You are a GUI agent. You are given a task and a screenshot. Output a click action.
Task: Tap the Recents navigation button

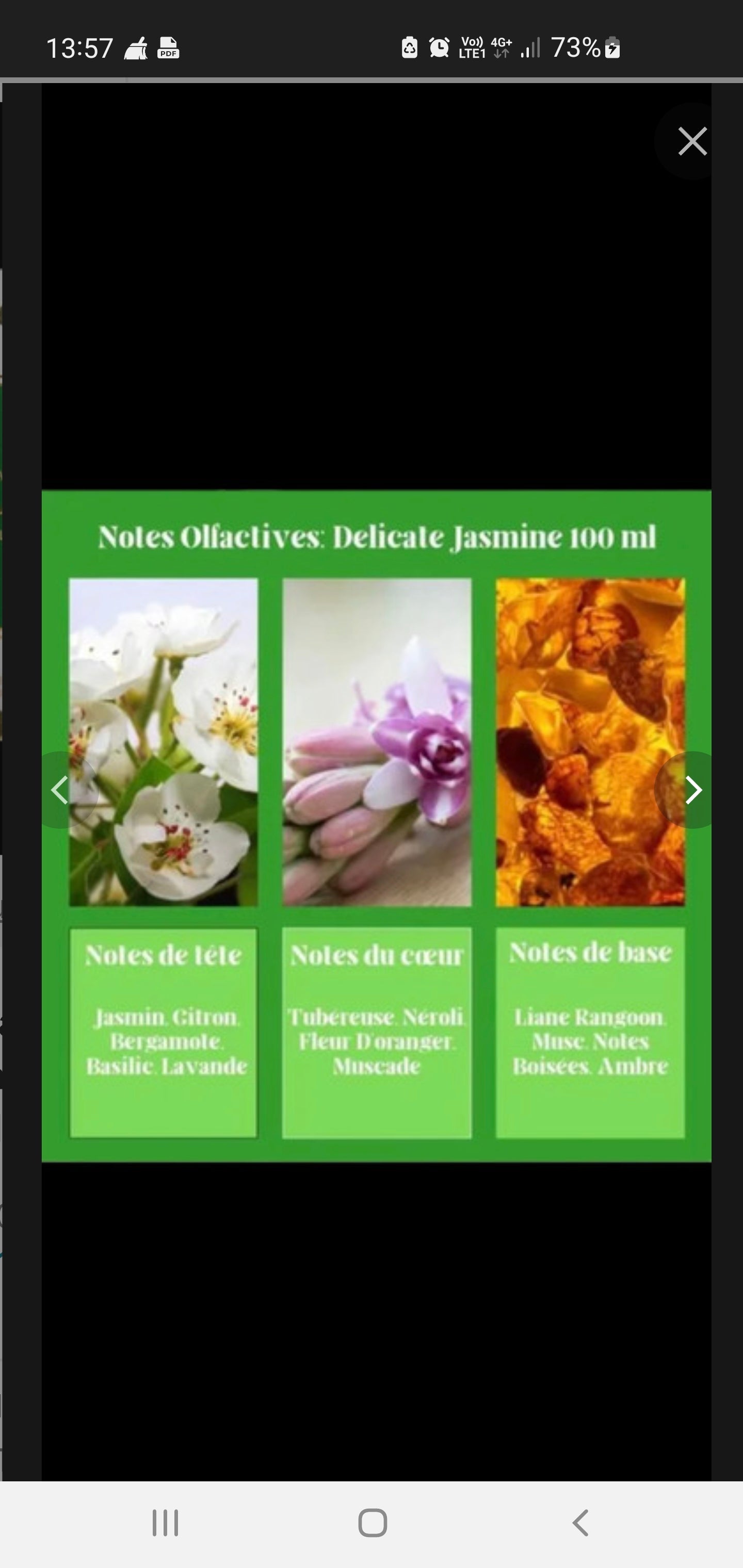click(166, 1525)
